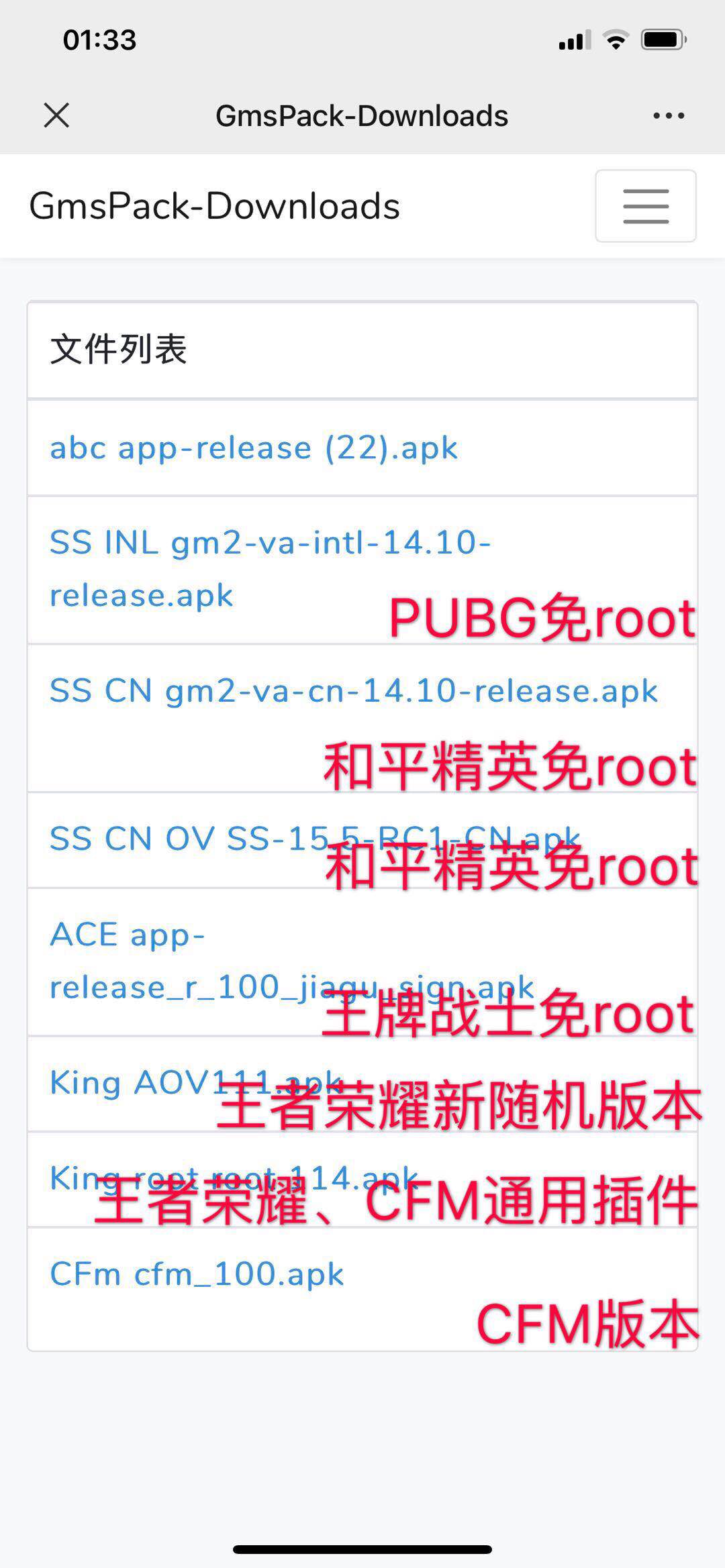
Task: Expand the hamburger navigation menu
Action: point(645,206)
